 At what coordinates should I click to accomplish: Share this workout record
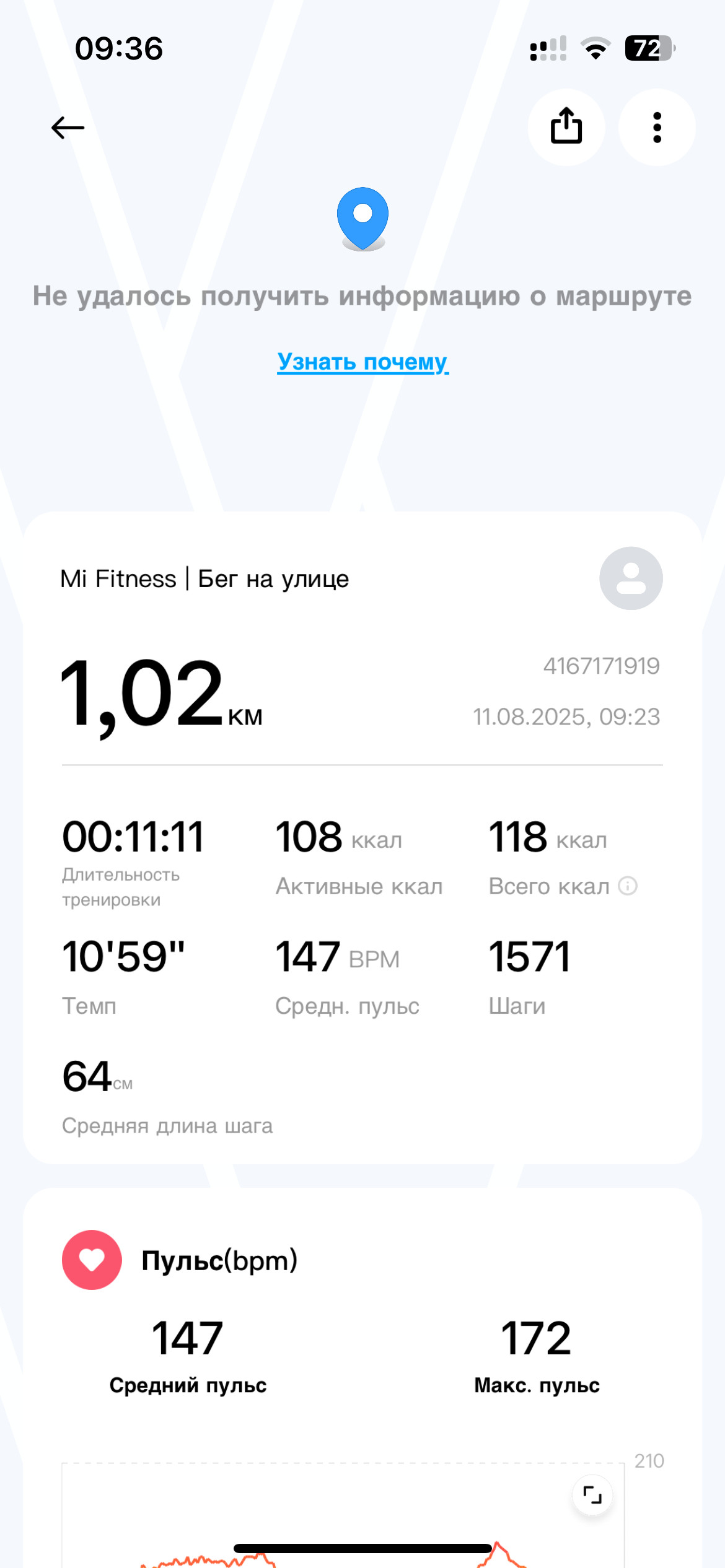point(566,127)
